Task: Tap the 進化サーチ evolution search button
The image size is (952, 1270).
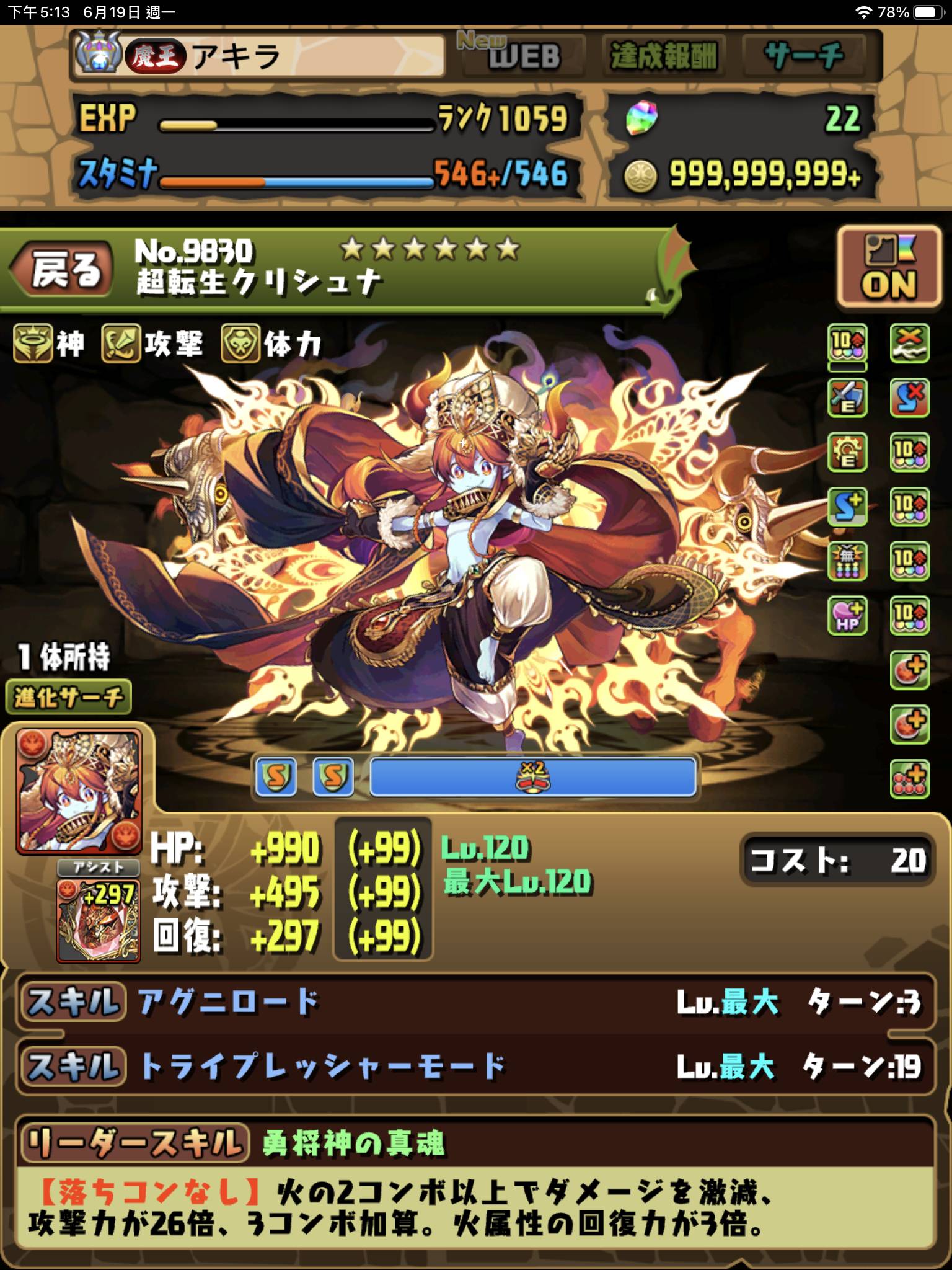Action: [x=68, y=698]
